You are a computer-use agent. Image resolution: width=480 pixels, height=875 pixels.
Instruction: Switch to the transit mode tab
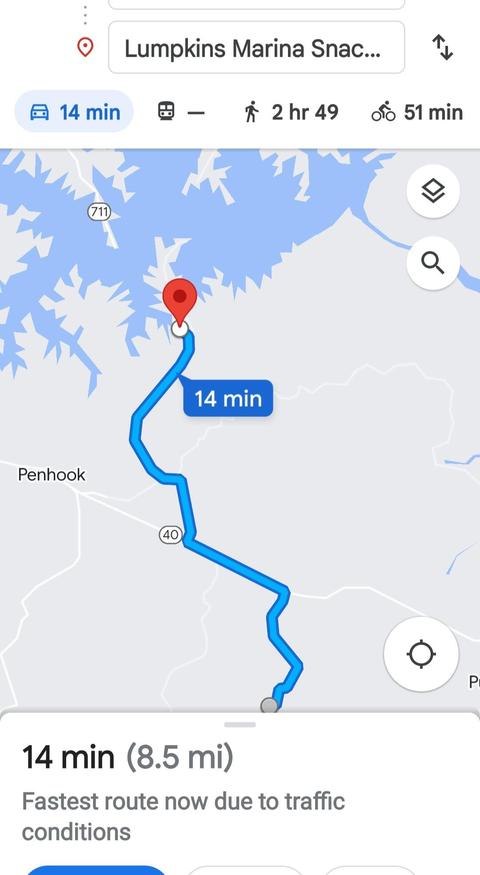(181, 112)
